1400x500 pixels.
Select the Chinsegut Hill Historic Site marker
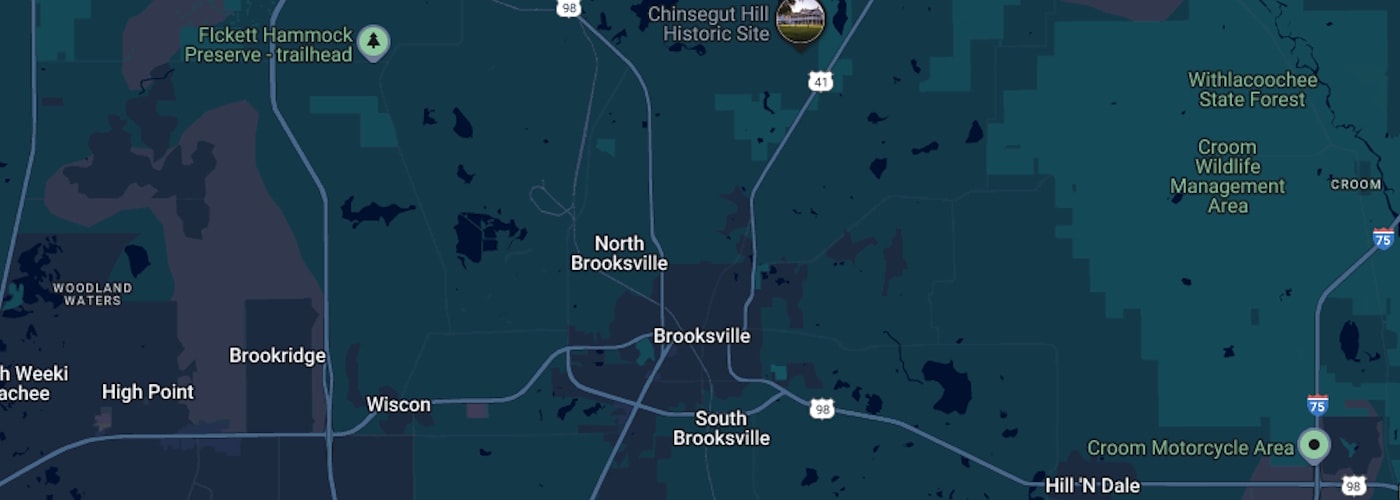pyautogui.click(x=801, y=20)
